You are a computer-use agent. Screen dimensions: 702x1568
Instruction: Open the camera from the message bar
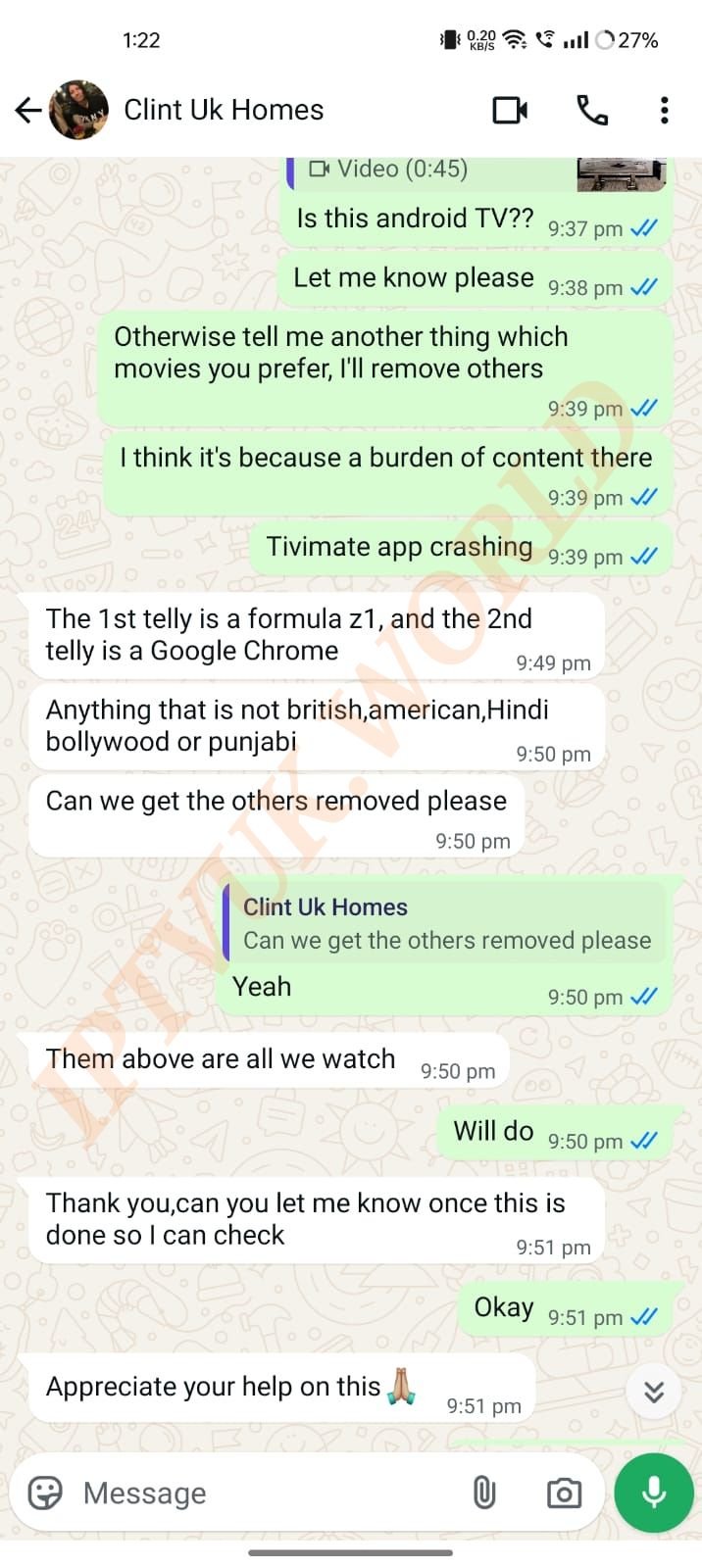[x=564, y=1493]
